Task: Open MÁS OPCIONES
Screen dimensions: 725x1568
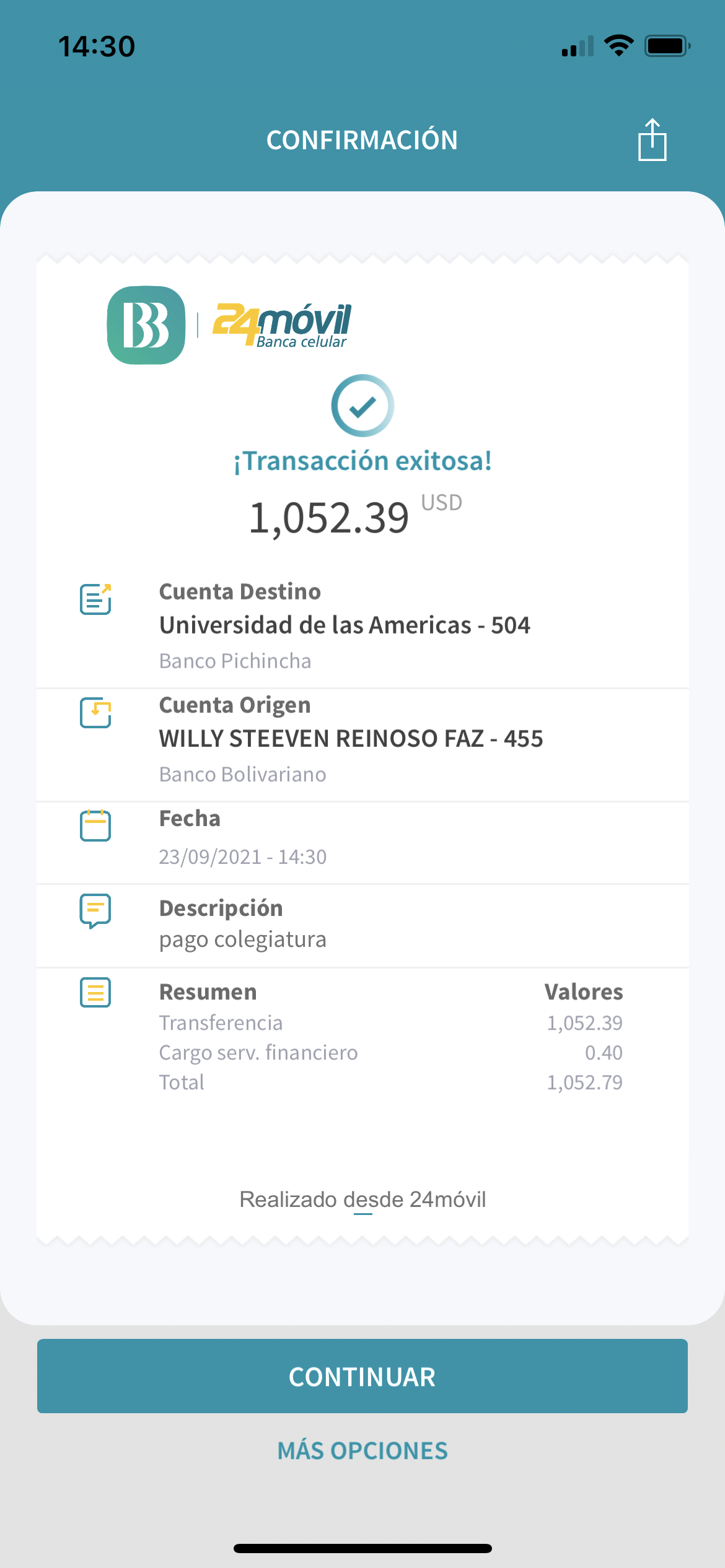Action: pyautogui.click(x=362, y=1450)
